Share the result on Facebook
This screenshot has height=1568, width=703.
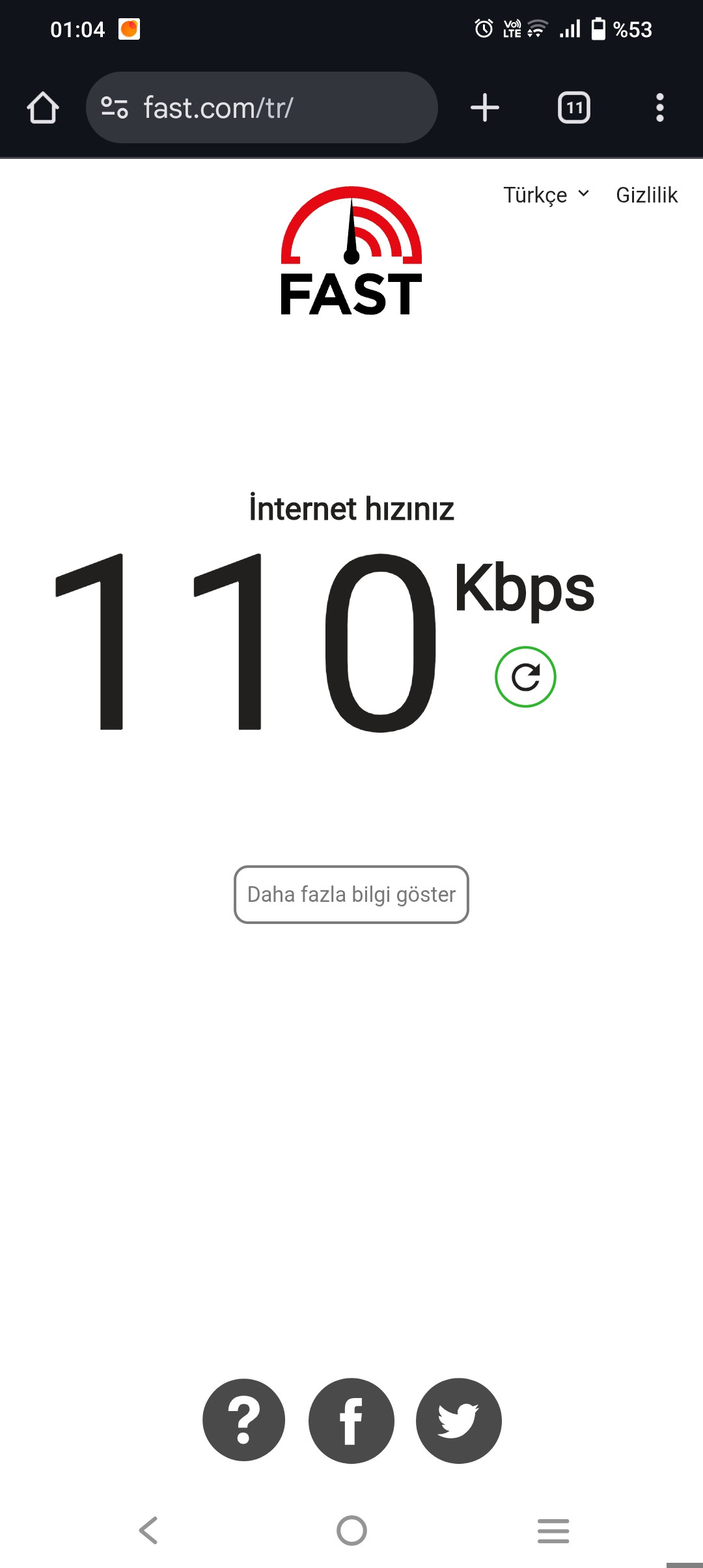point(351,1420)
